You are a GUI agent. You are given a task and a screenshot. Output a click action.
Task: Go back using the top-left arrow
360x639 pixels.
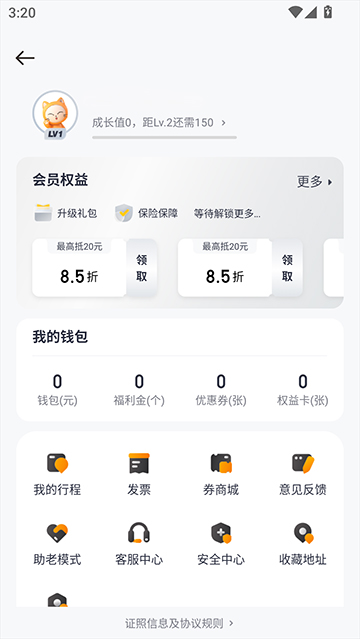(x=25, y=58)
